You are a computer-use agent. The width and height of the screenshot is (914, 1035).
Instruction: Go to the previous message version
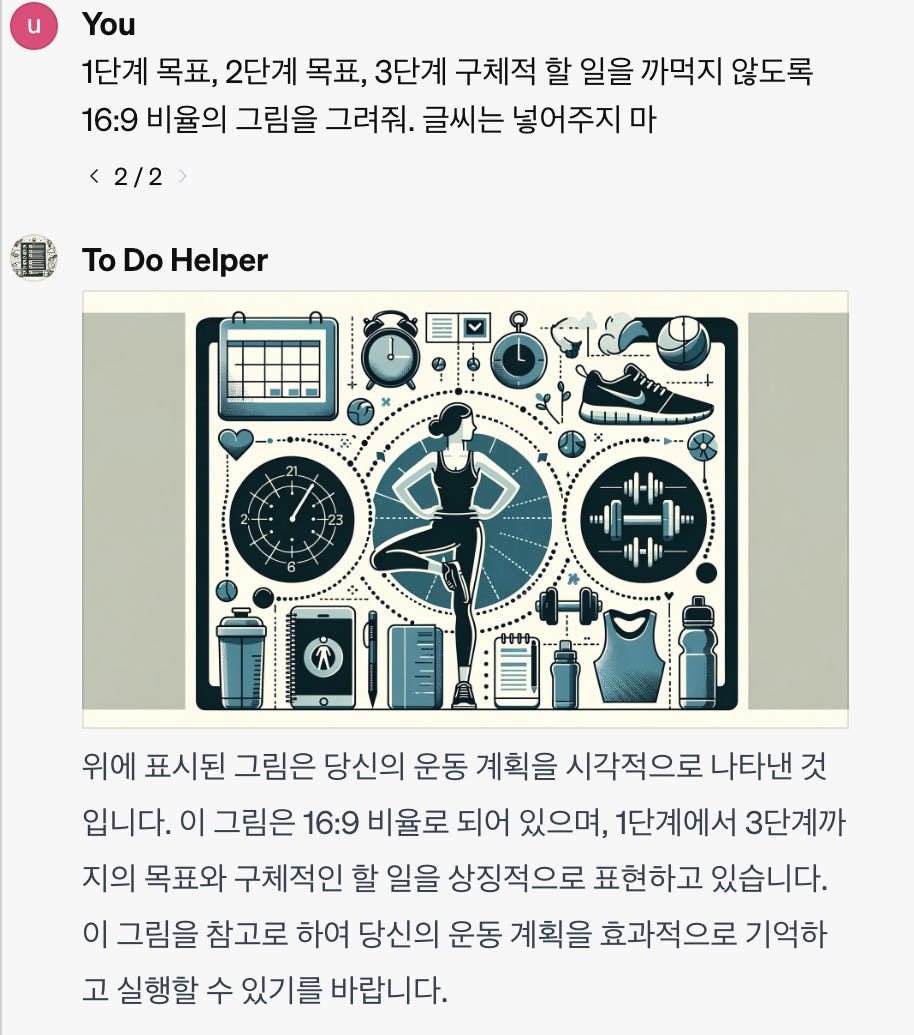pyautogui.click(x=94, y=177)
